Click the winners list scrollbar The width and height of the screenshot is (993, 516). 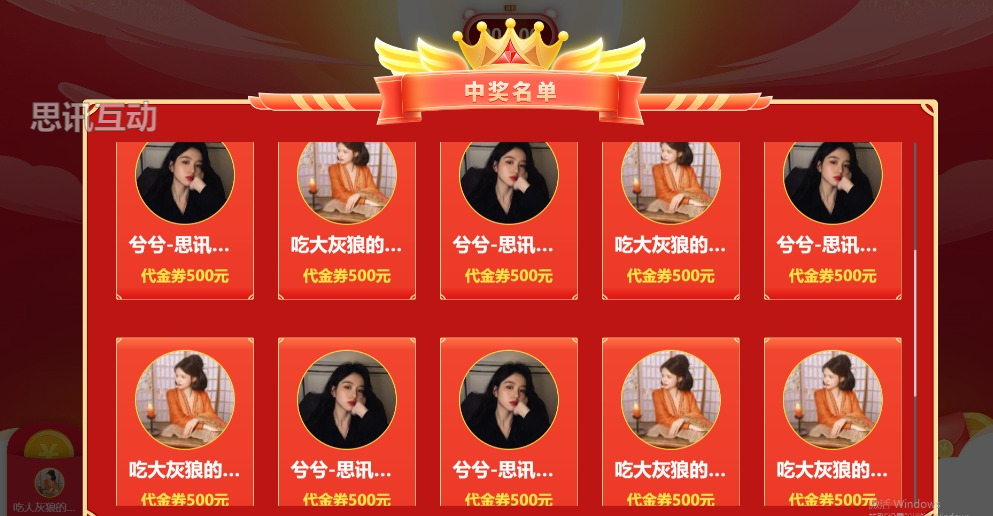click(x=914, y=300)
